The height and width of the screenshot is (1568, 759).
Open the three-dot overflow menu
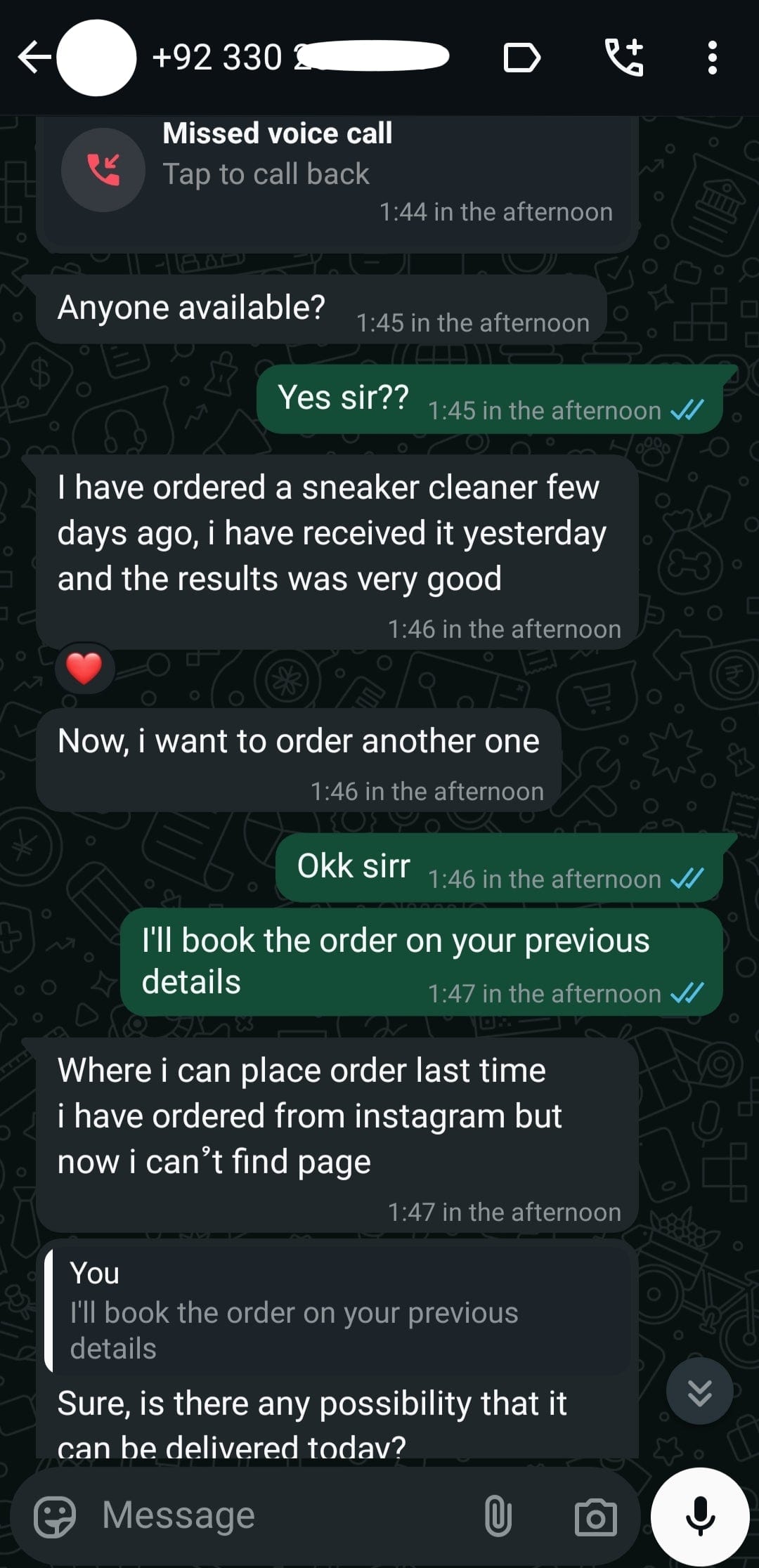pos(712,58)
